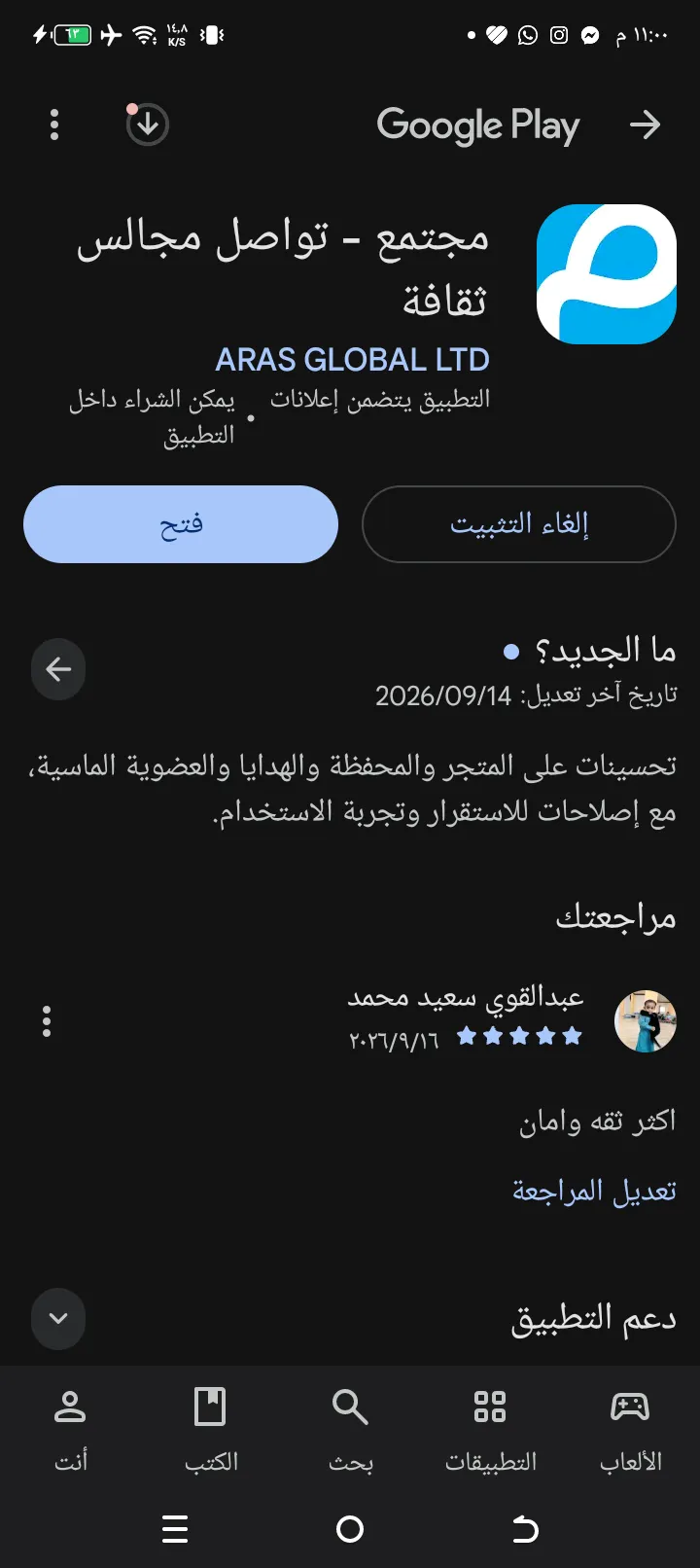Tap the system back button
The height and width of the screenshot is (1568, 700).
click(525, 1530)
